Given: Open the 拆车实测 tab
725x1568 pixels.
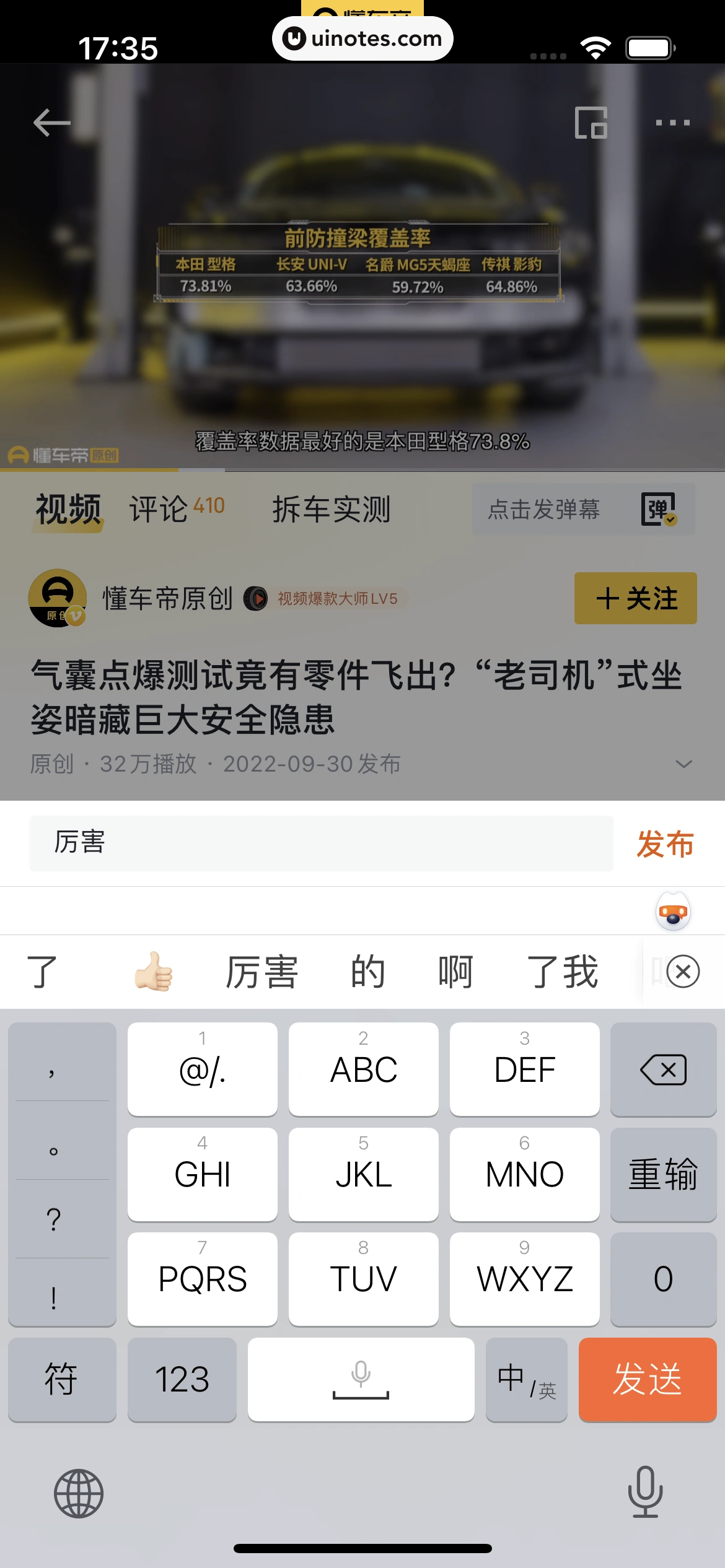Looking at the screenshot, I should [x=331, y=509].
